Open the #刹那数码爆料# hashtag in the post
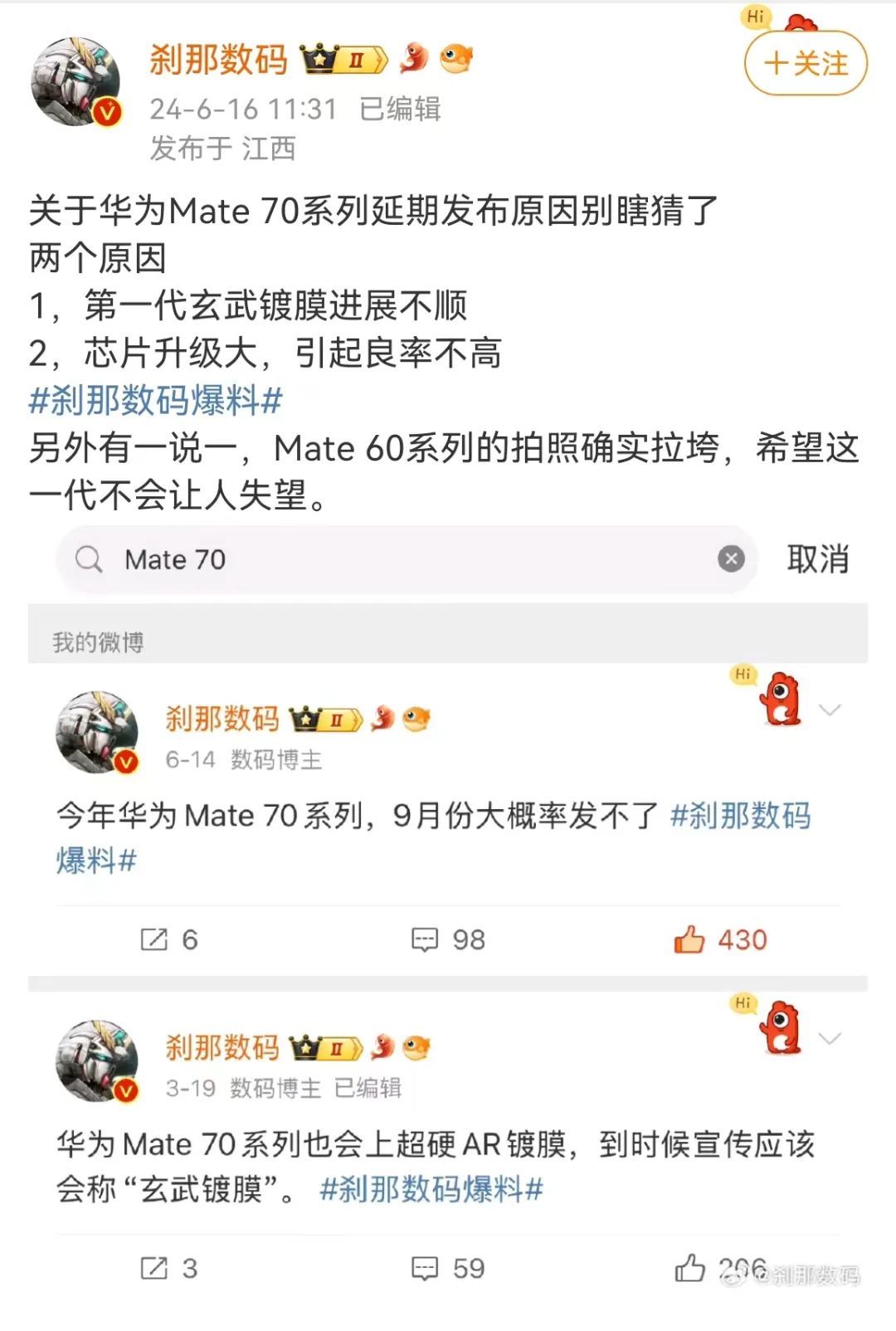This screenshot has height=1331, width=896. (156, 401)
